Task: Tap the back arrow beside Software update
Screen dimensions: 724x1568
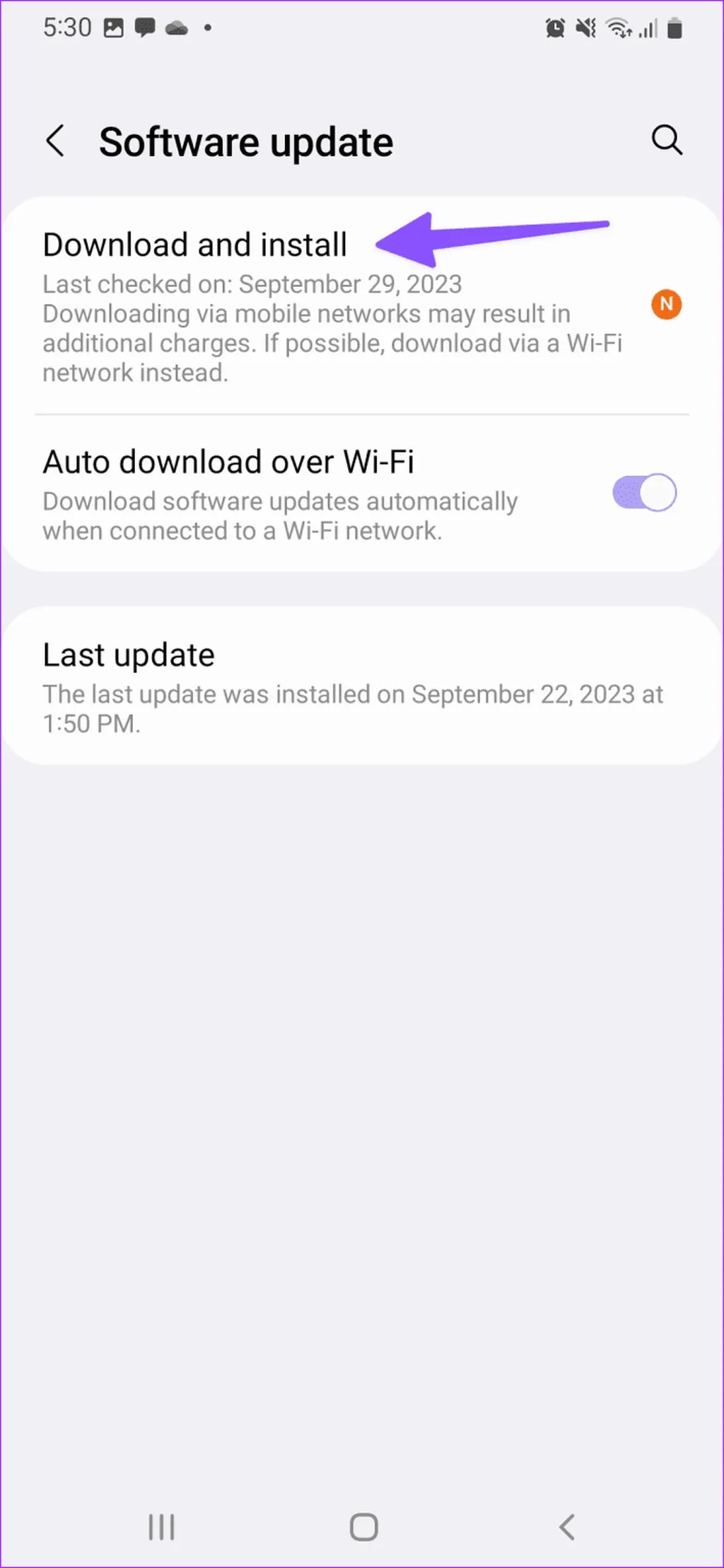Action: coord(56,141)
